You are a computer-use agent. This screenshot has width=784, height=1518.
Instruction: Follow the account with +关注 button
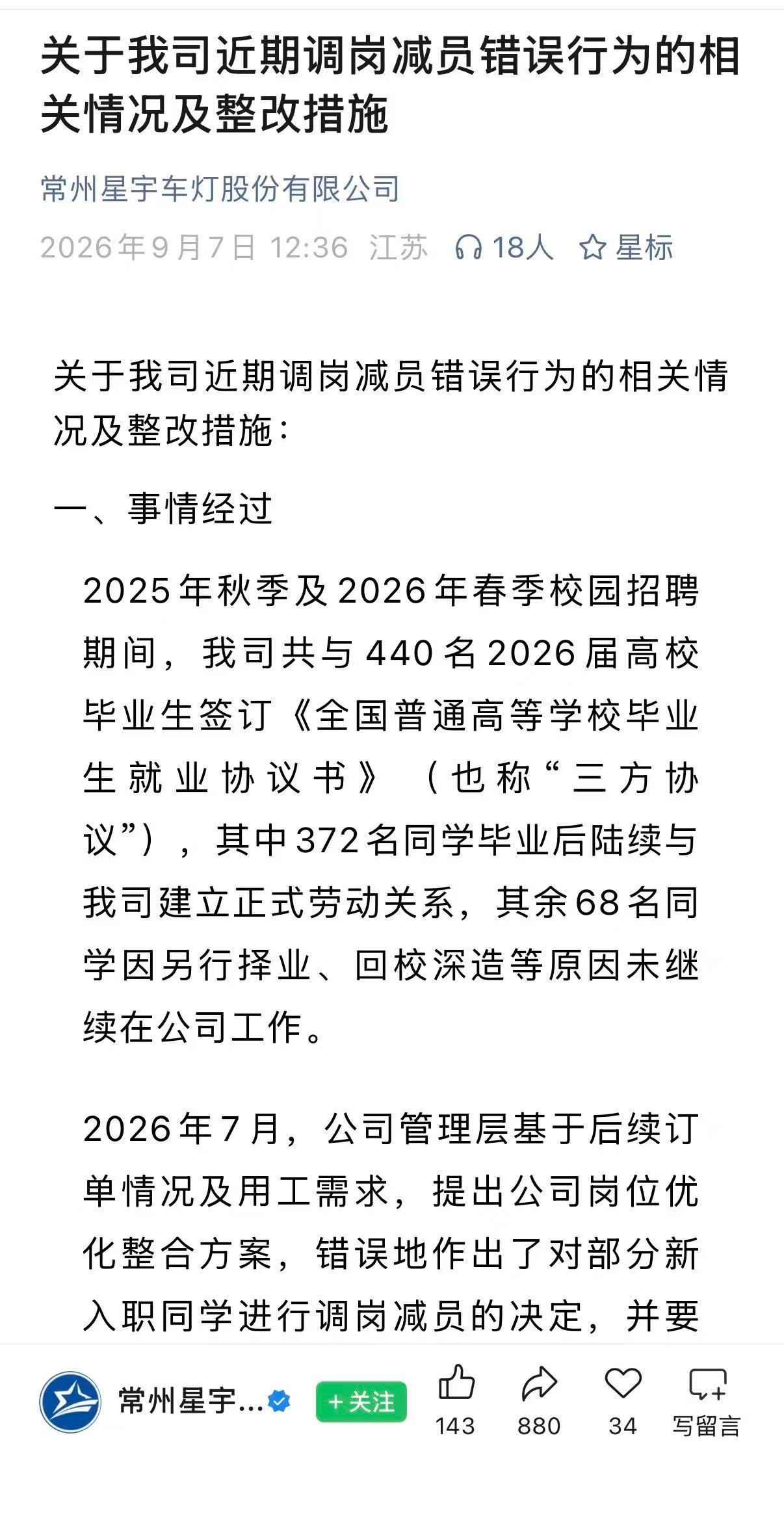coord(361,1402)
